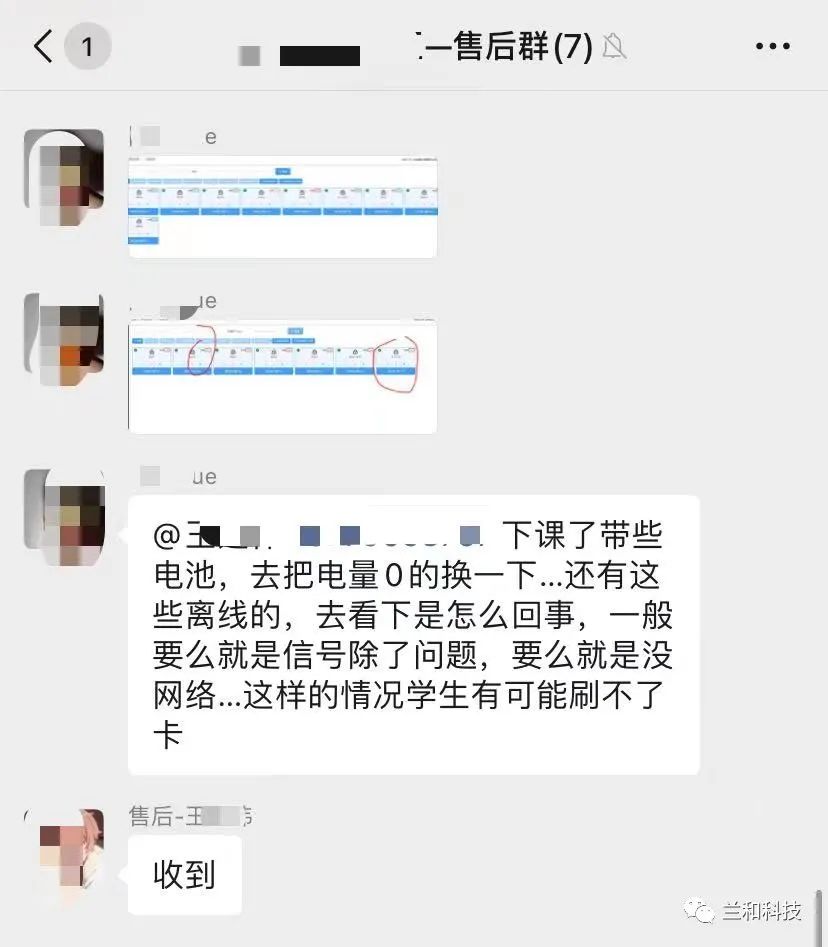The width and height of the screenshot is (828, 947).
Task: Go back to the chat list
Action: coord(43,47)
